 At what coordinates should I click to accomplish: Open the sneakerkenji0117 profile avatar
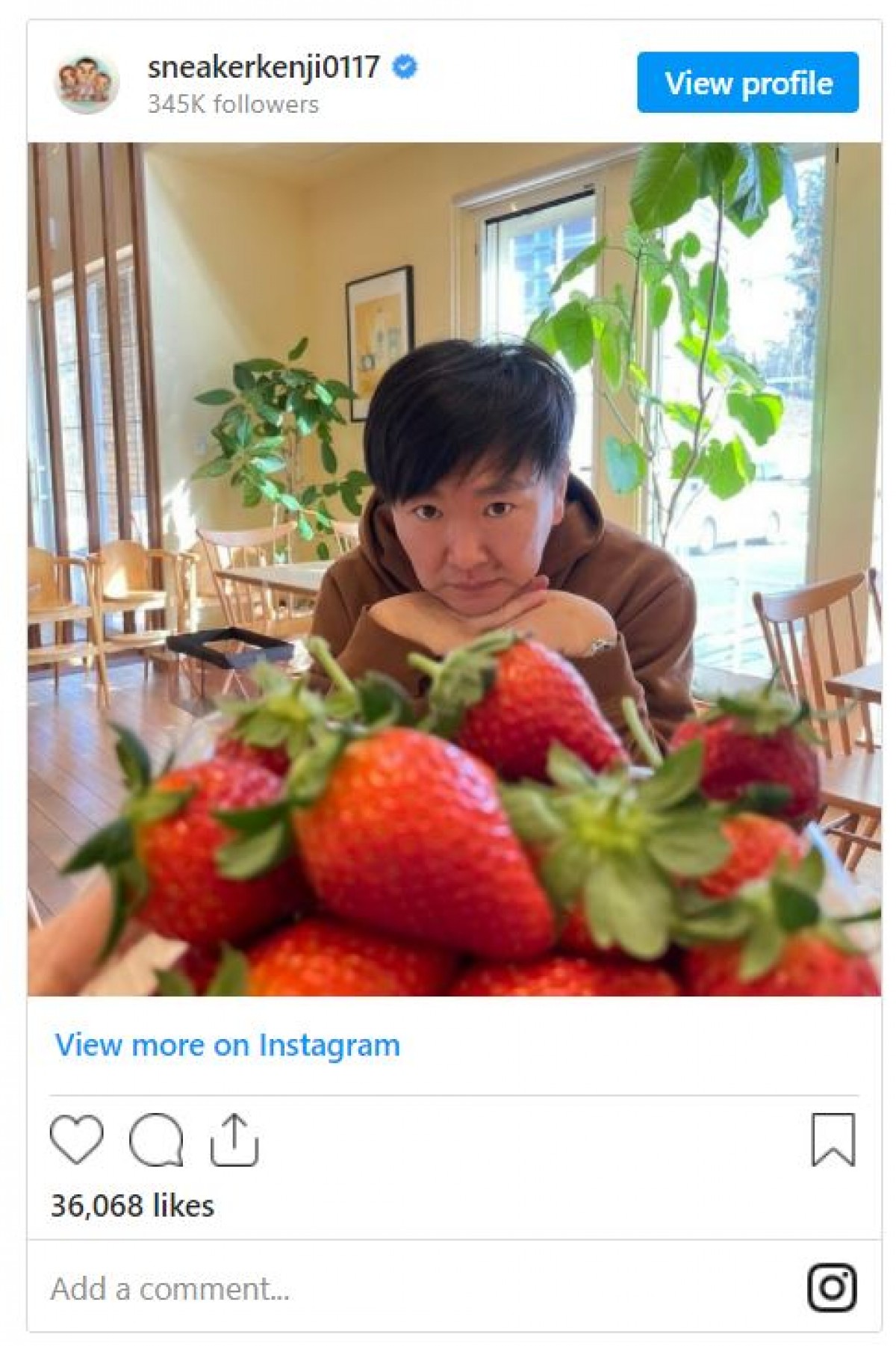tap(87, 84)
